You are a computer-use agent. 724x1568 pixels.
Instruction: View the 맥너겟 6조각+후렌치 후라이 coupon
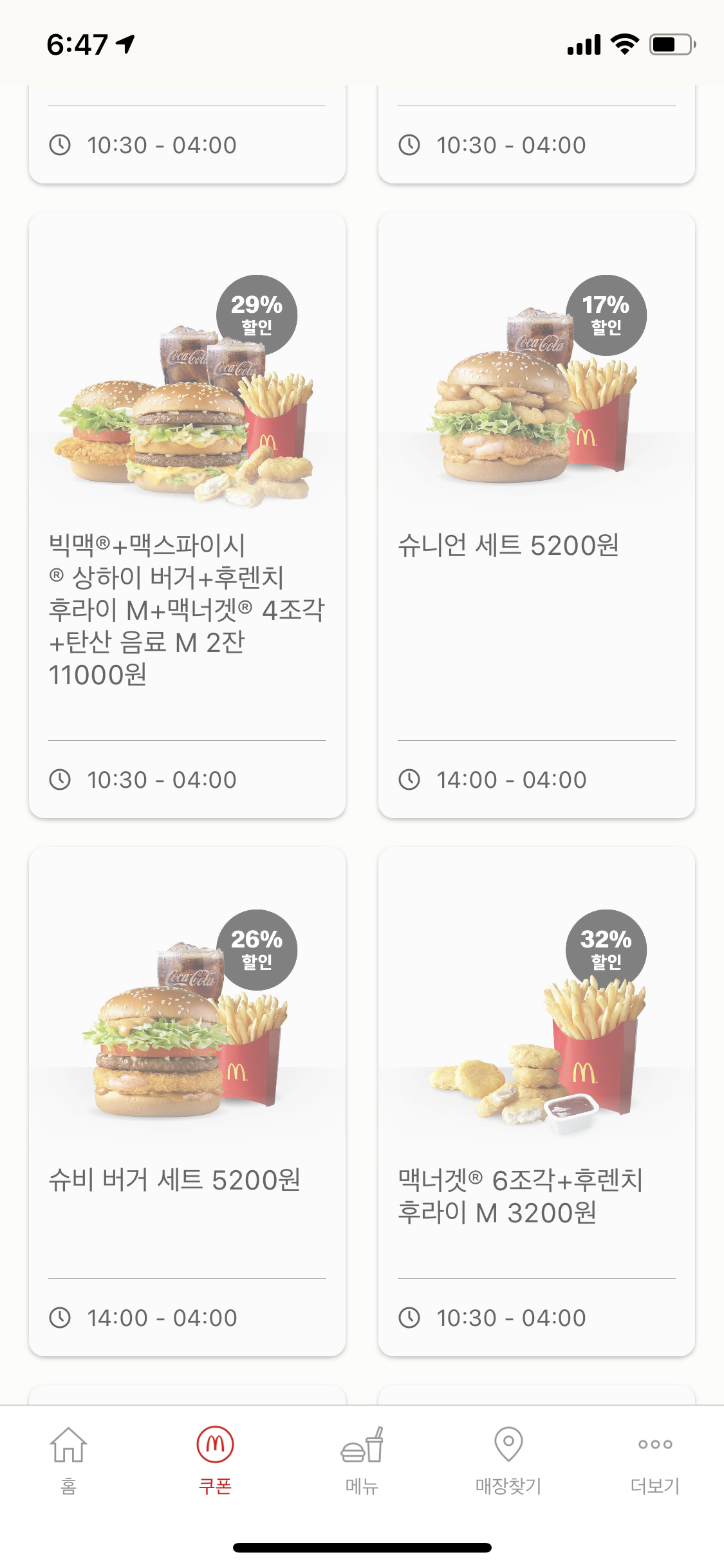(x=536, y=1101)
